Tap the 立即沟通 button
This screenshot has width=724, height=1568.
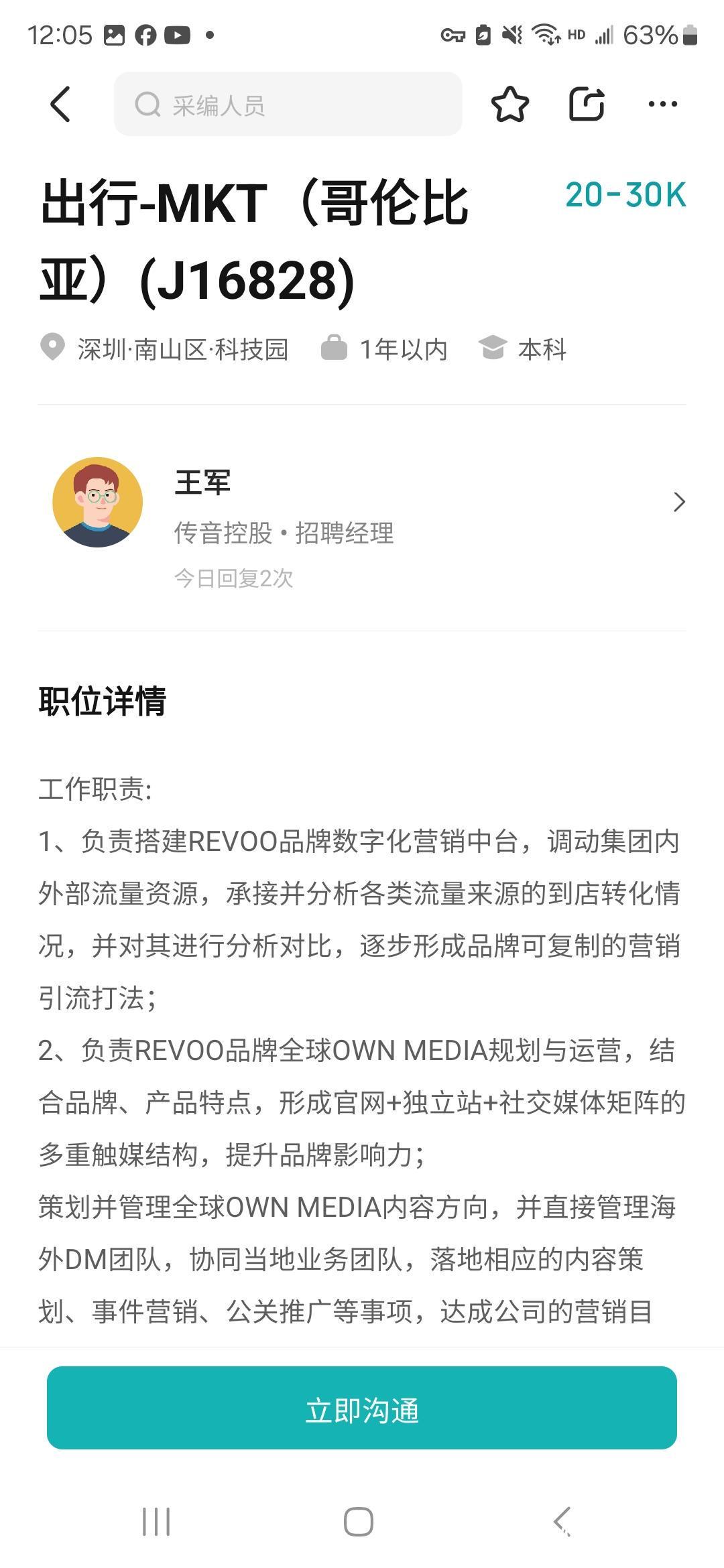click(362, 1409)
